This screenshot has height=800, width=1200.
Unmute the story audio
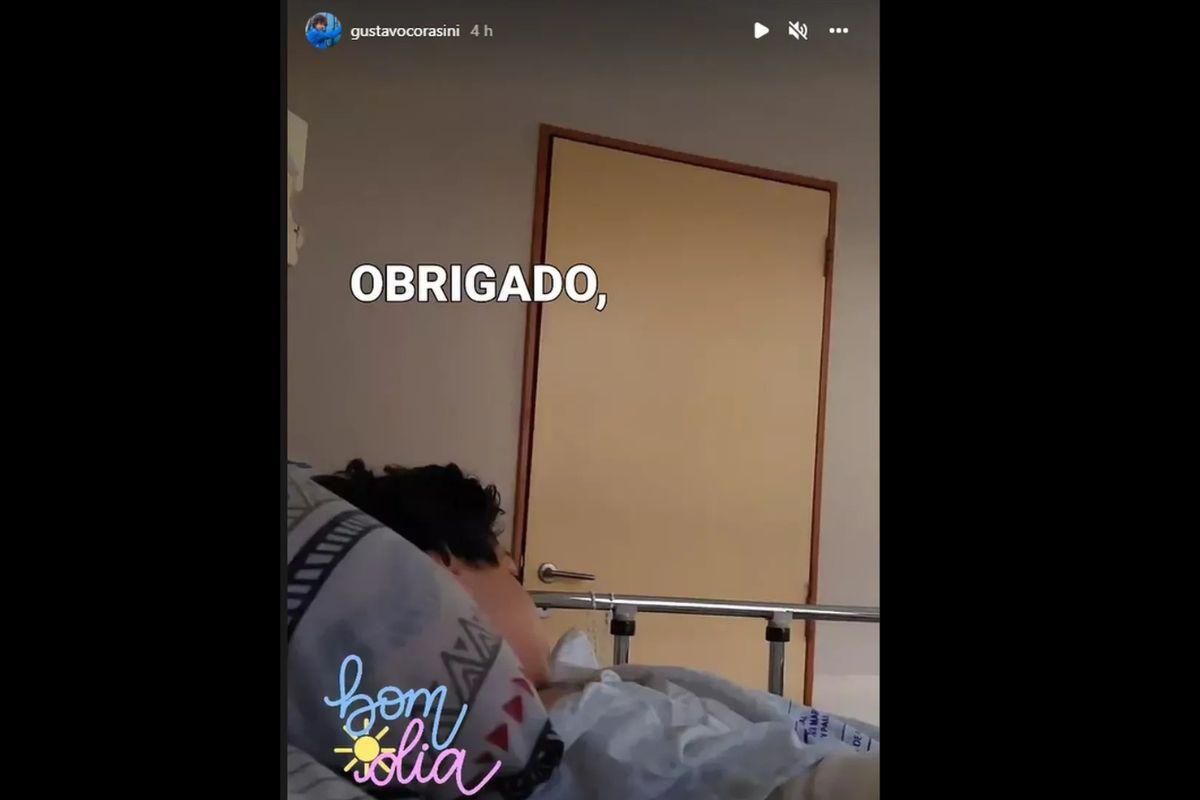[x=798, y=31]
